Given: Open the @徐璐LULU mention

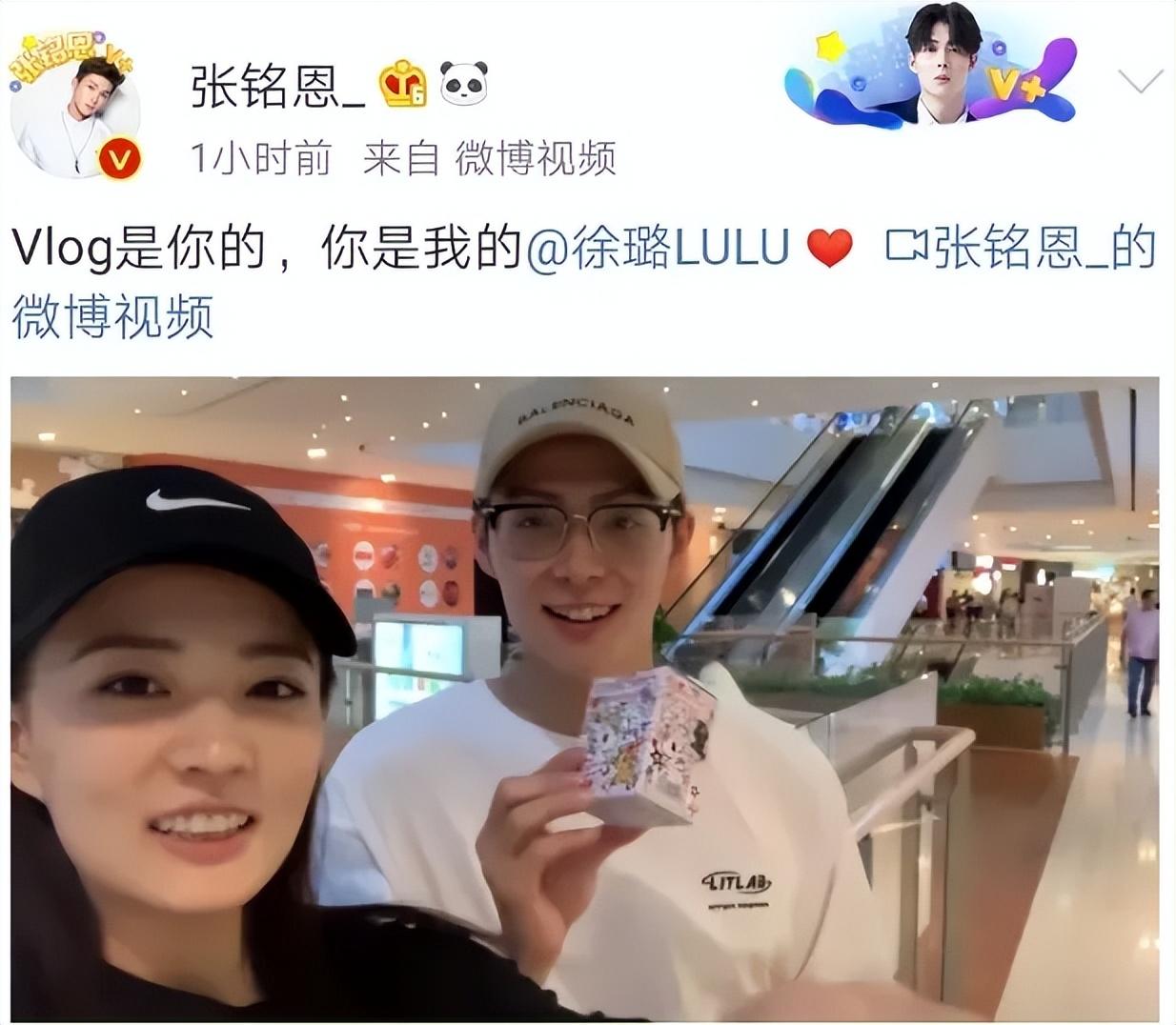Looking at the screenshot, I should 658,248.
